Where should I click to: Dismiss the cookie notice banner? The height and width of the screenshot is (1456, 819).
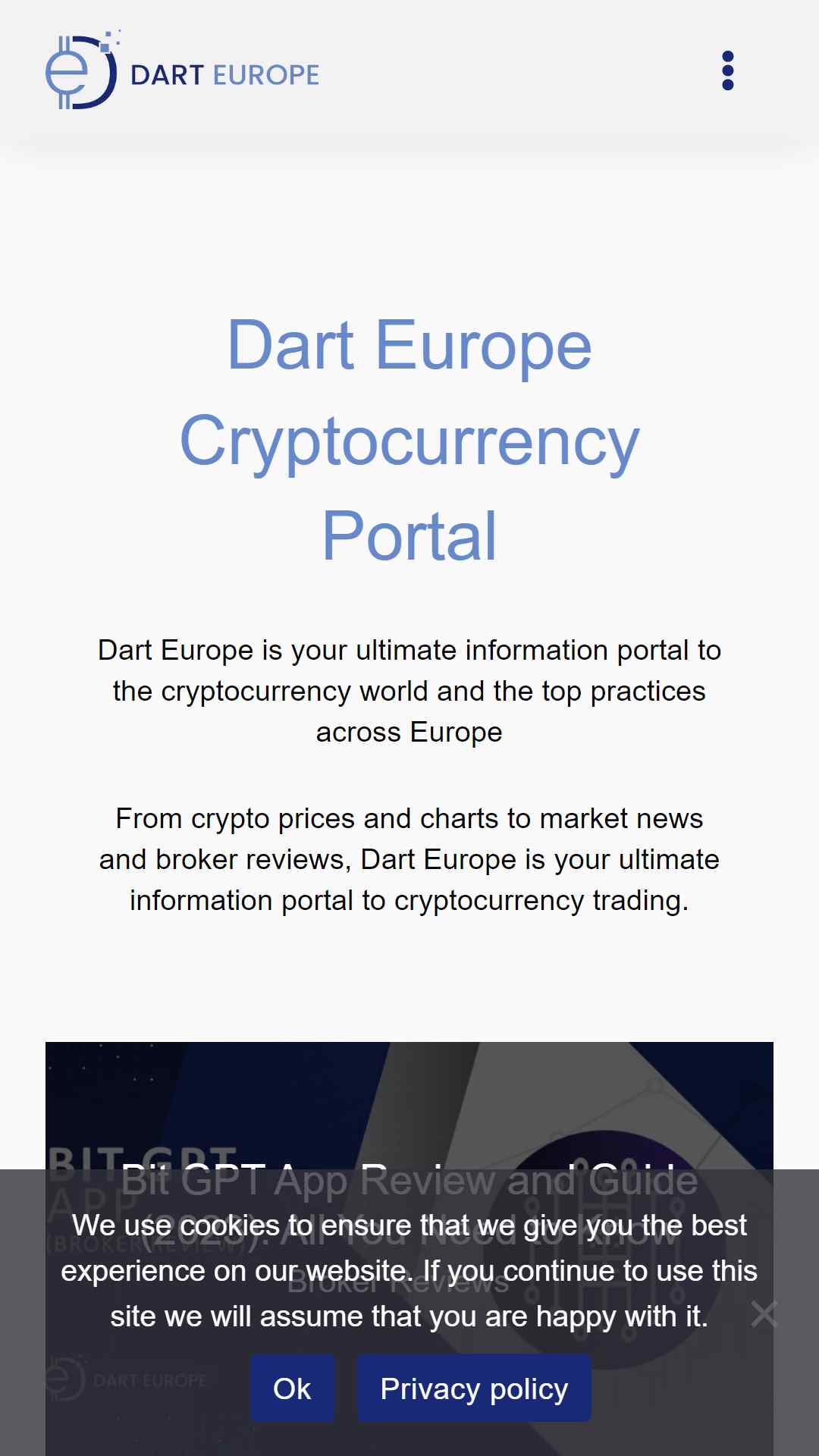coord(764,1314)
